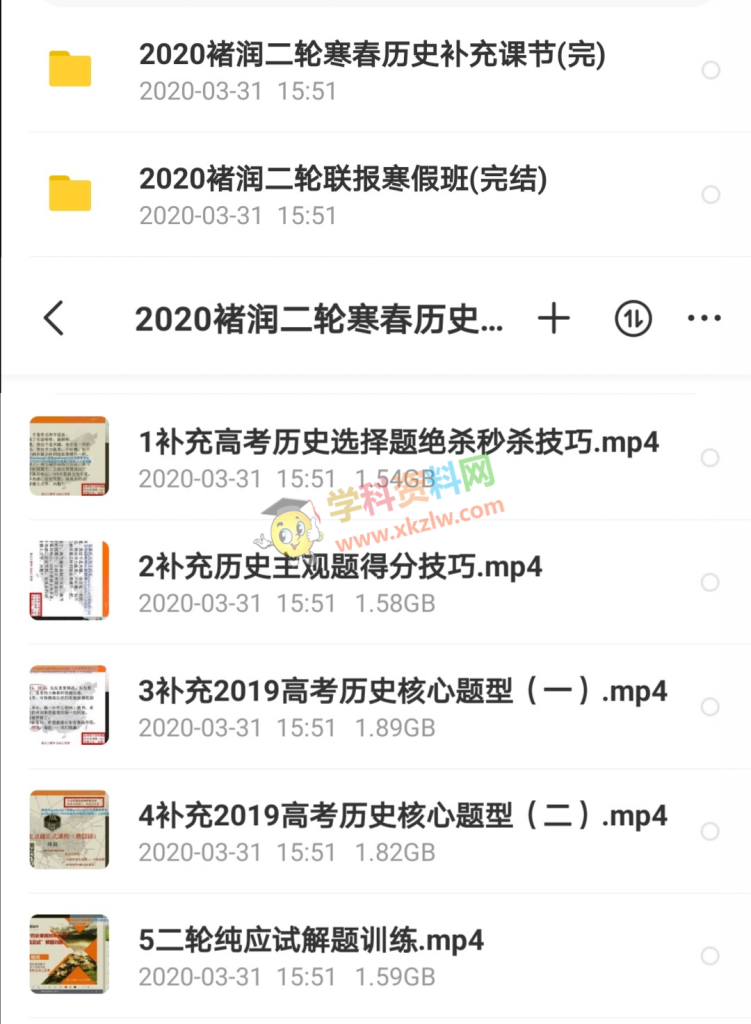Select the circle for 核心题型(一).mp4

[710, 707]
